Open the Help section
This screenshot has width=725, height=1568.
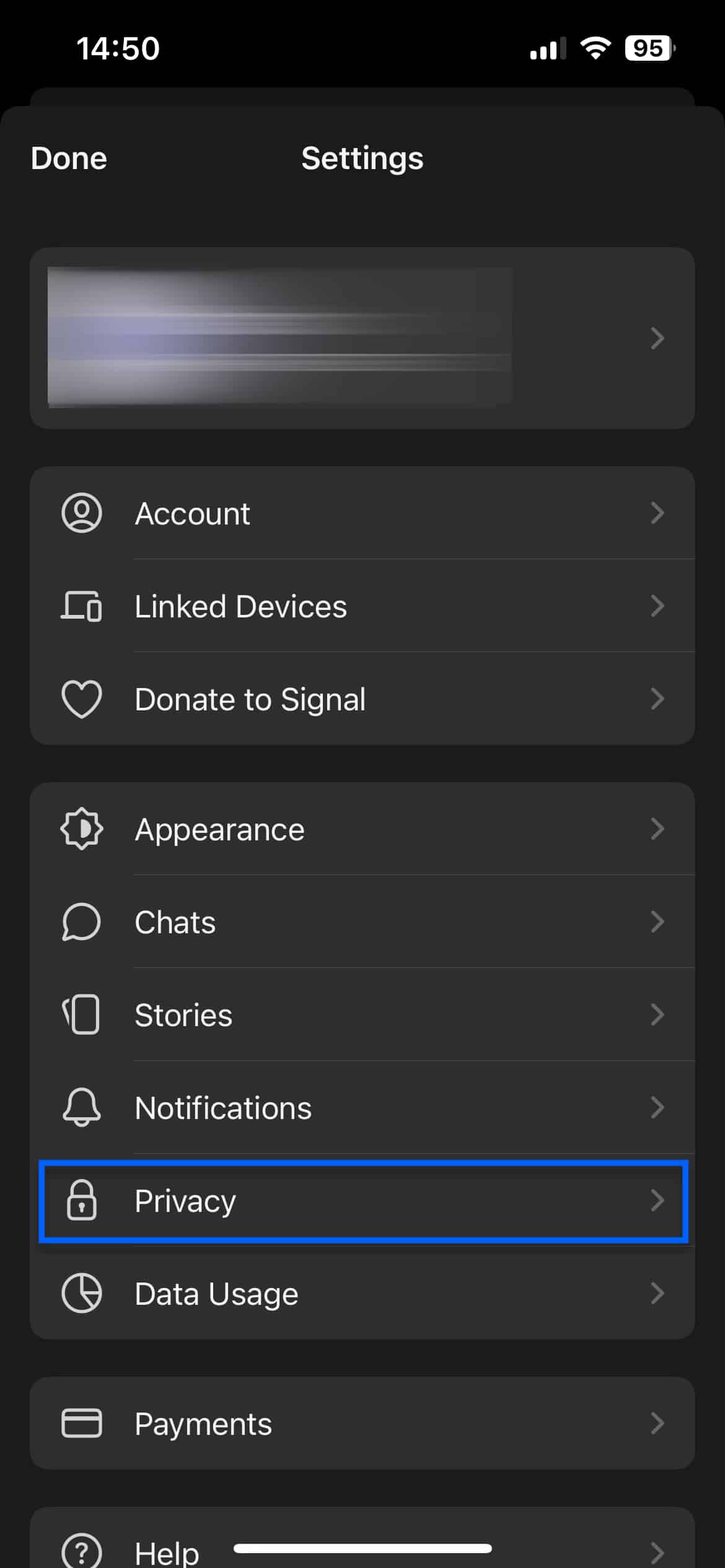(x=362, y=1543)
